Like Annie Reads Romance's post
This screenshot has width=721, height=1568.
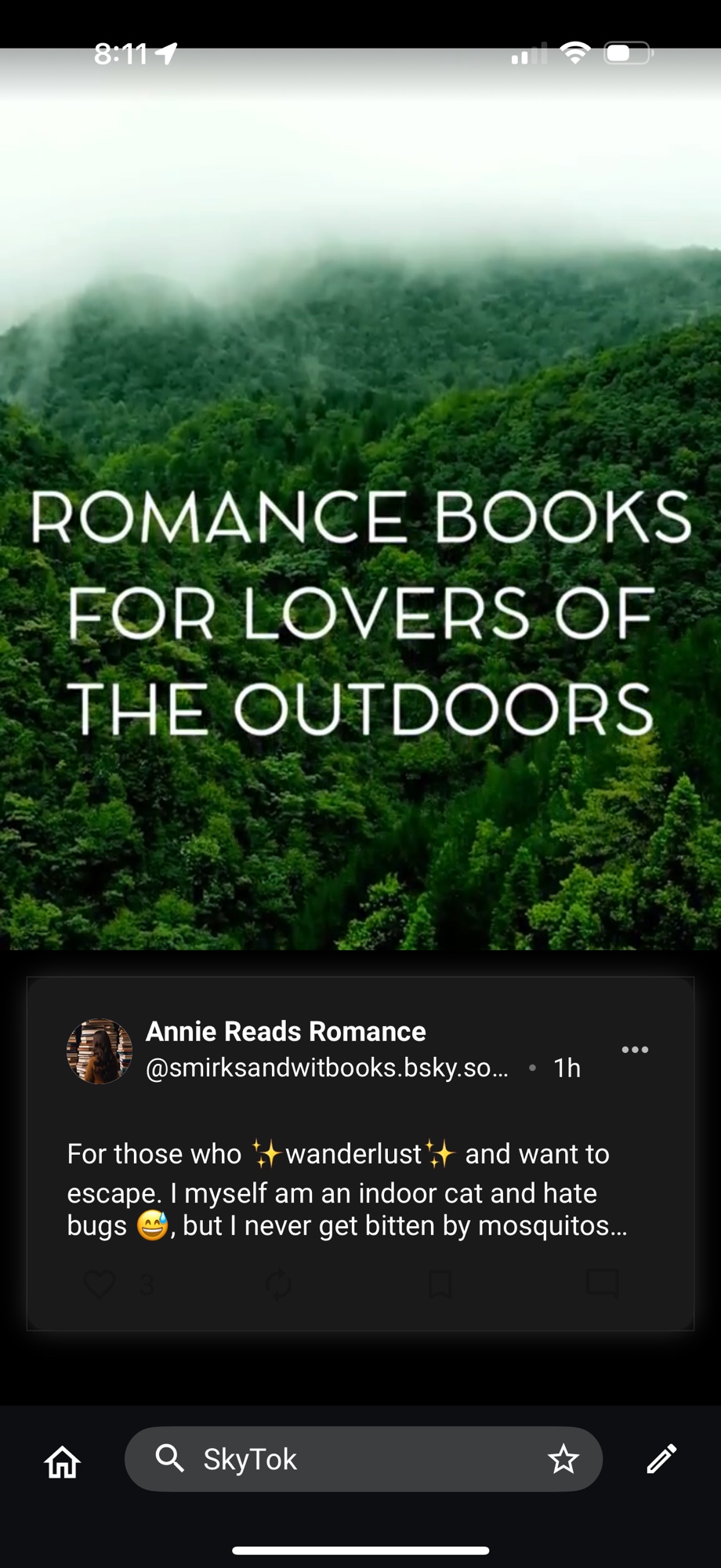(x=100, y=1285)
